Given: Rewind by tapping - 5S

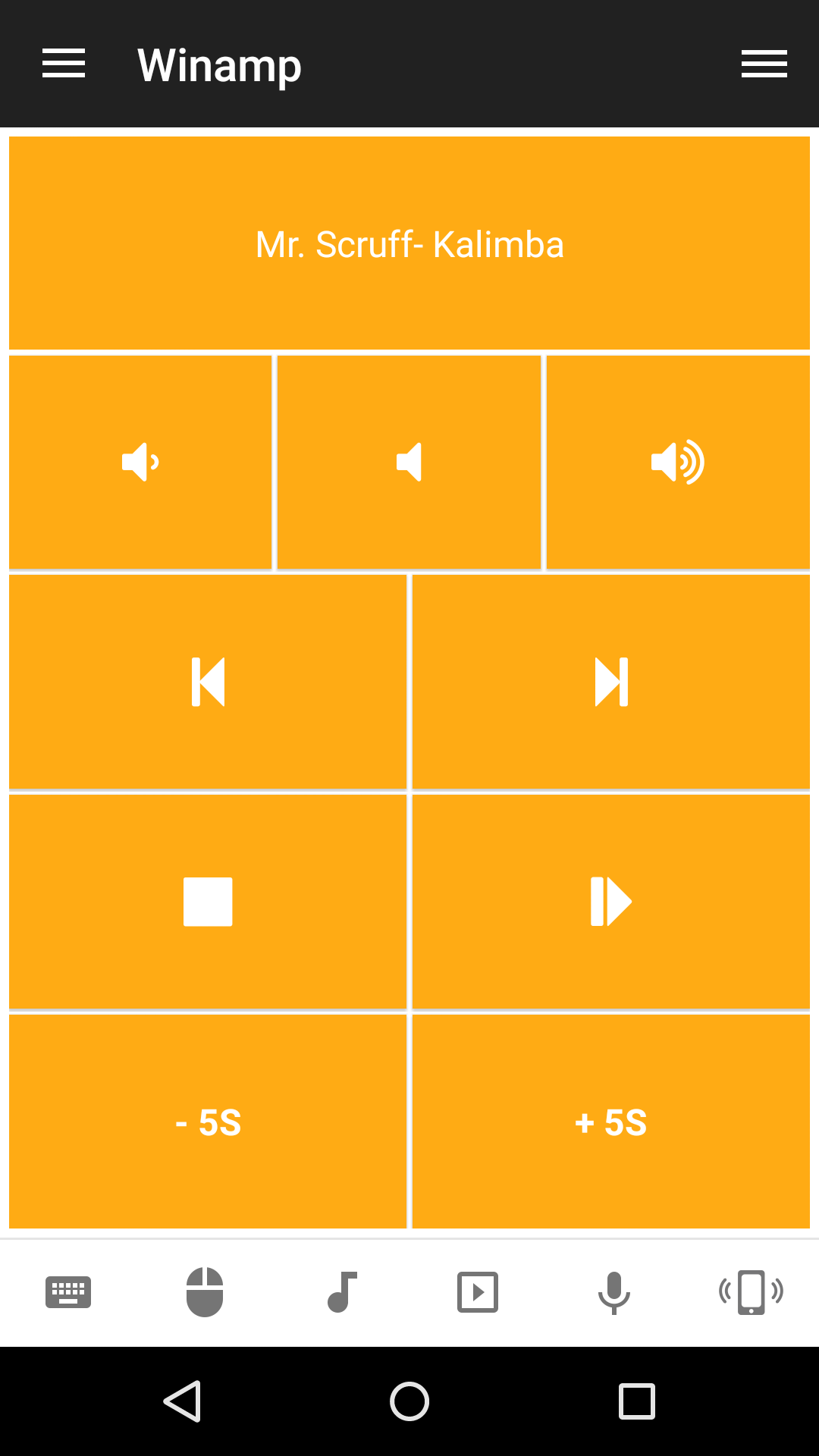Looking at the screenshot, I should 208,1122.
